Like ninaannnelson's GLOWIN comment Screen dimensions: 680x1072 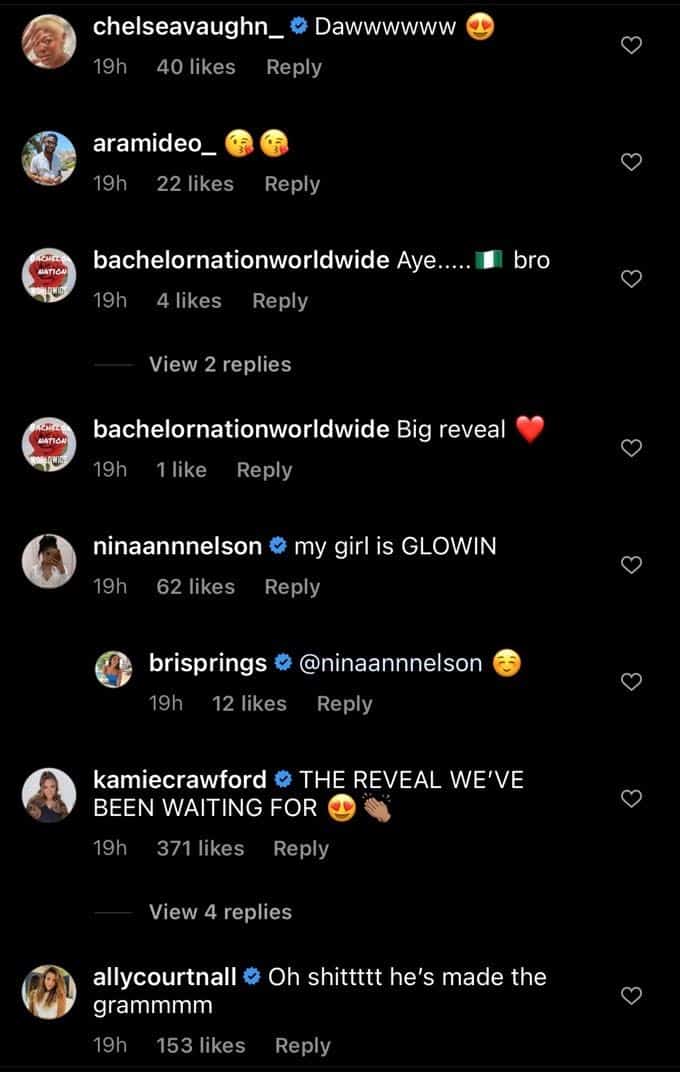(631, 566)
